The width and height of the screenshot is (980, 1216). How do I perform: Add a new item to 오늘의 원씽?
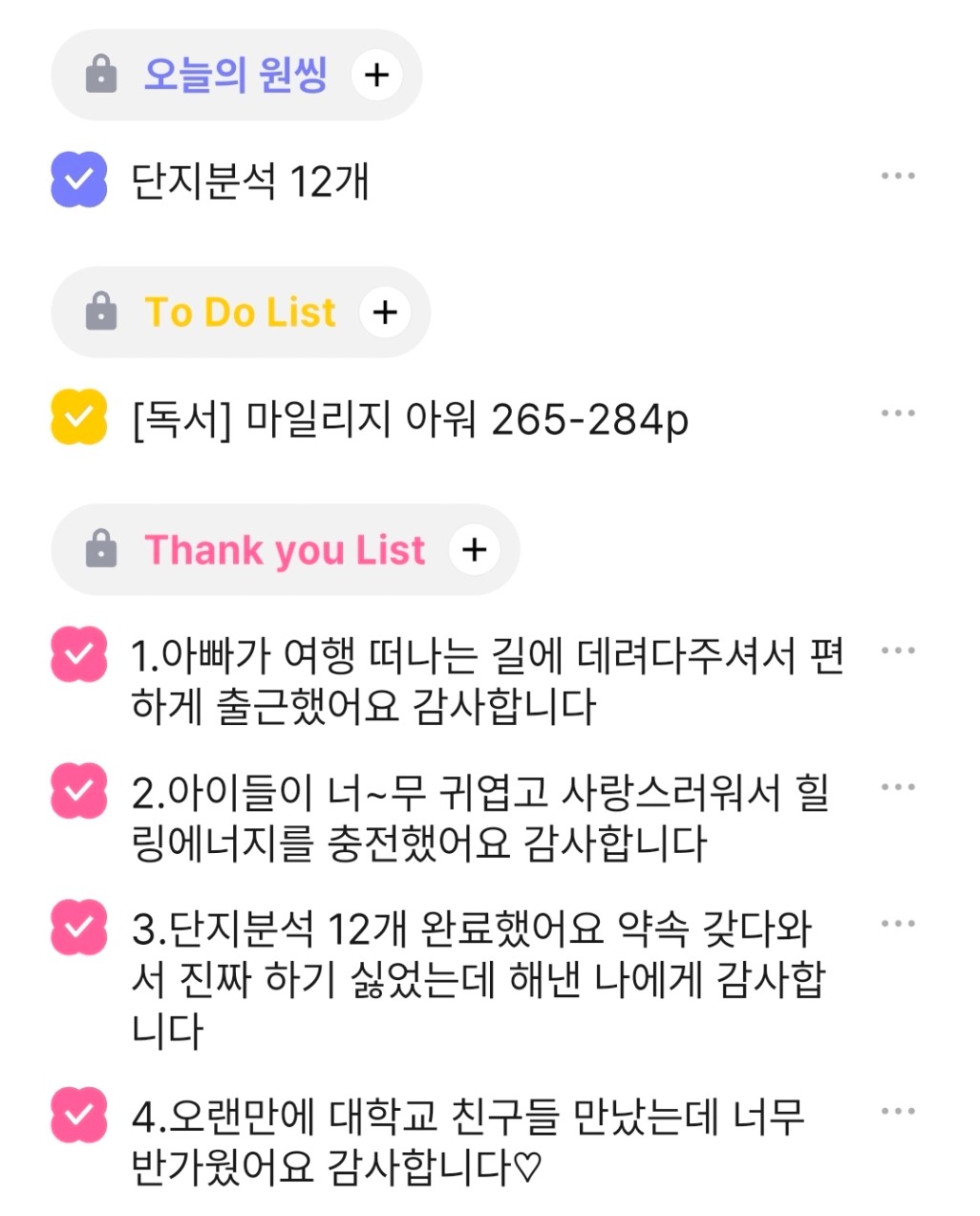coord(377,75)
